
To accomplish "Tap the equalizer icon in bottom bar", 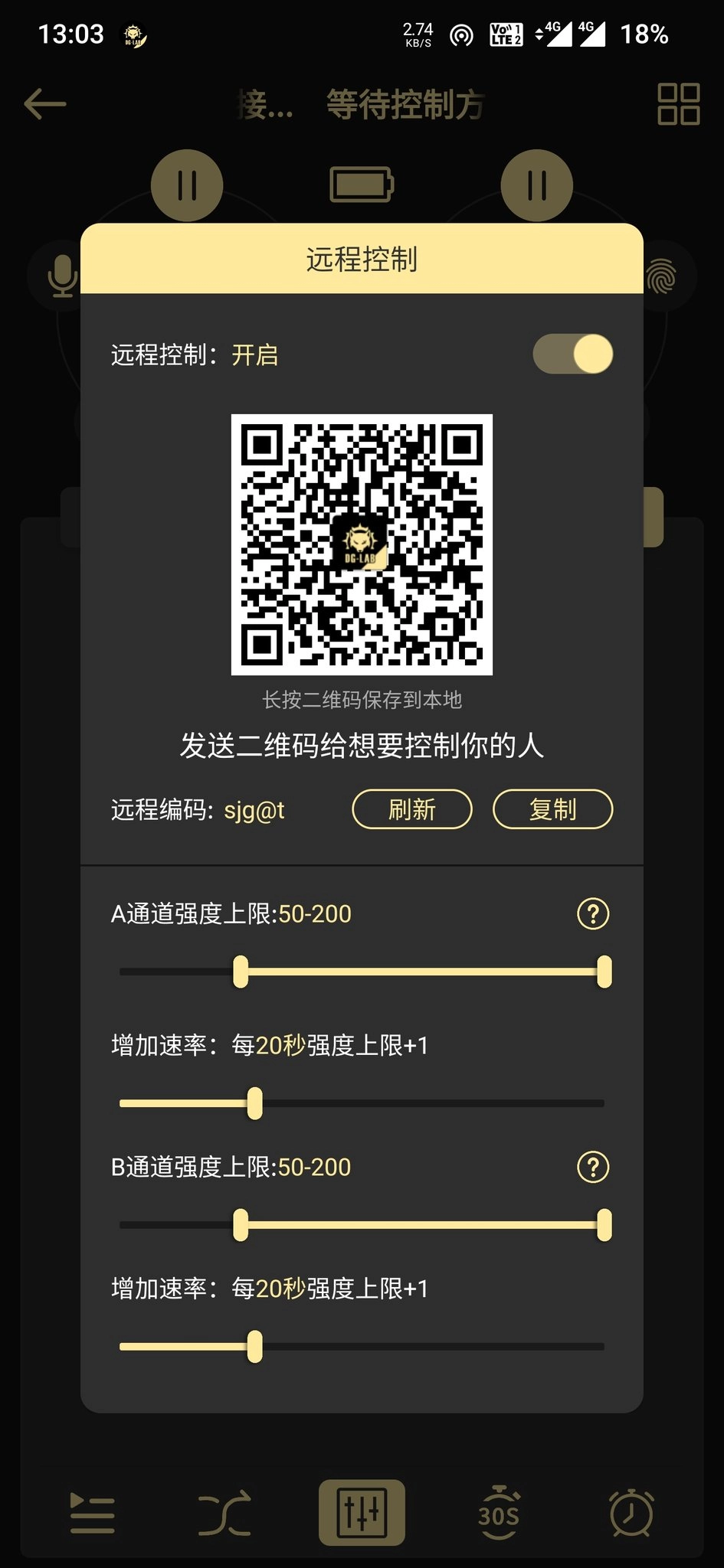I will point(362,1513).
